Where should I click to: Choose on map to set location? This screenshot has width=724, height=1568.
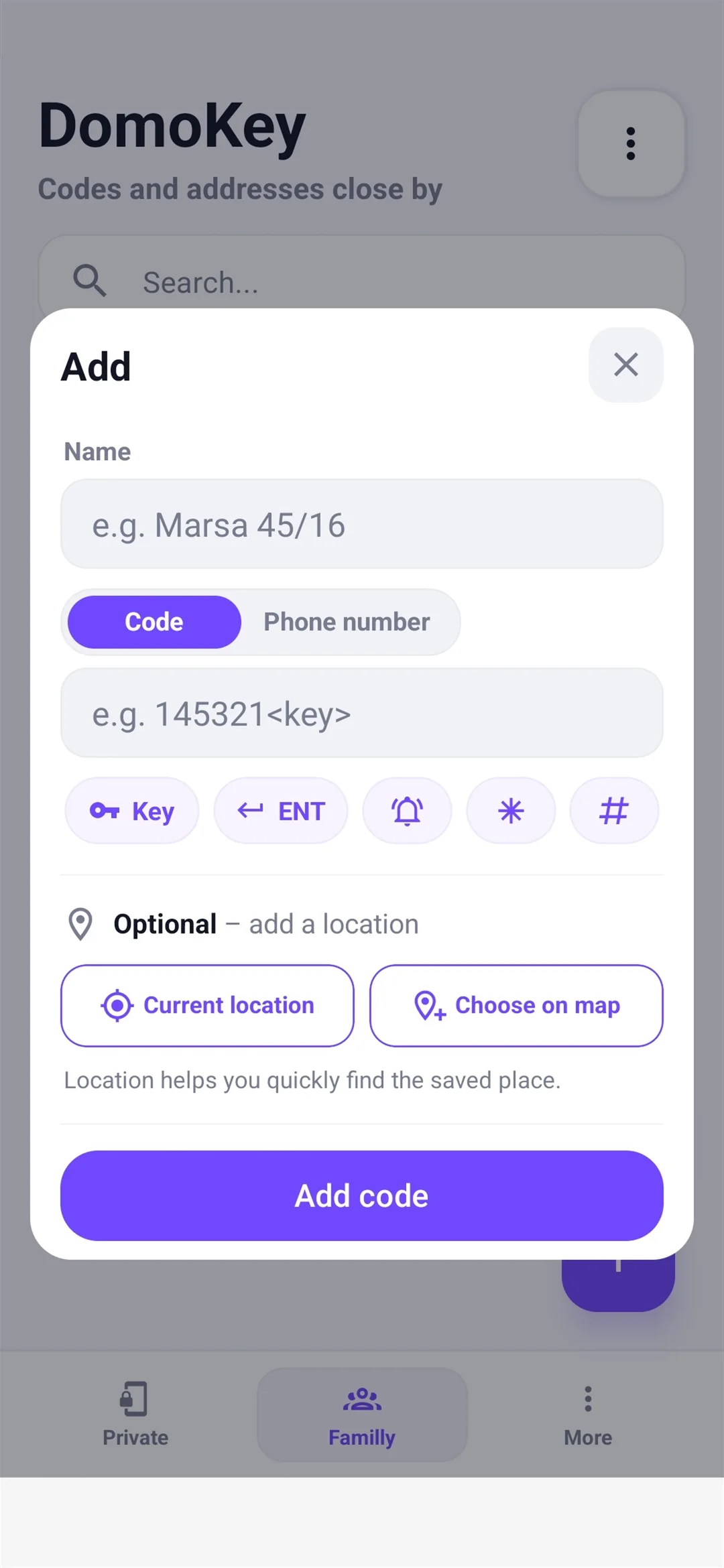click(516, 1006)
